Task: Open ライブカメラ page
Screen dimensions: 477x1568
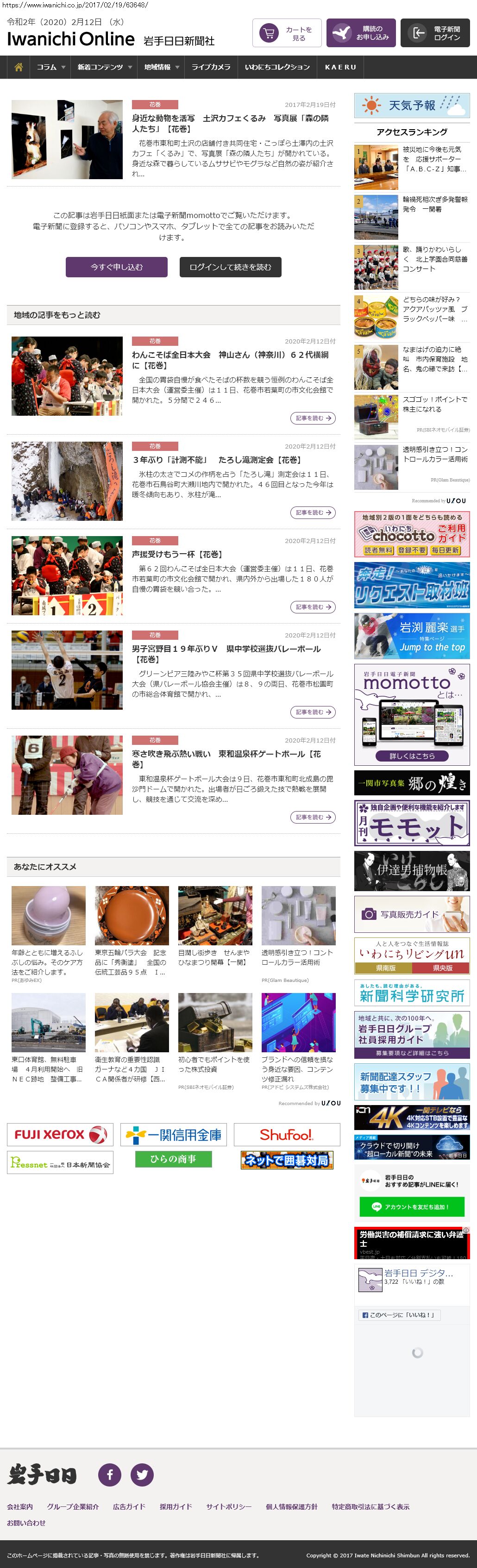Action: tap(211, 67)
